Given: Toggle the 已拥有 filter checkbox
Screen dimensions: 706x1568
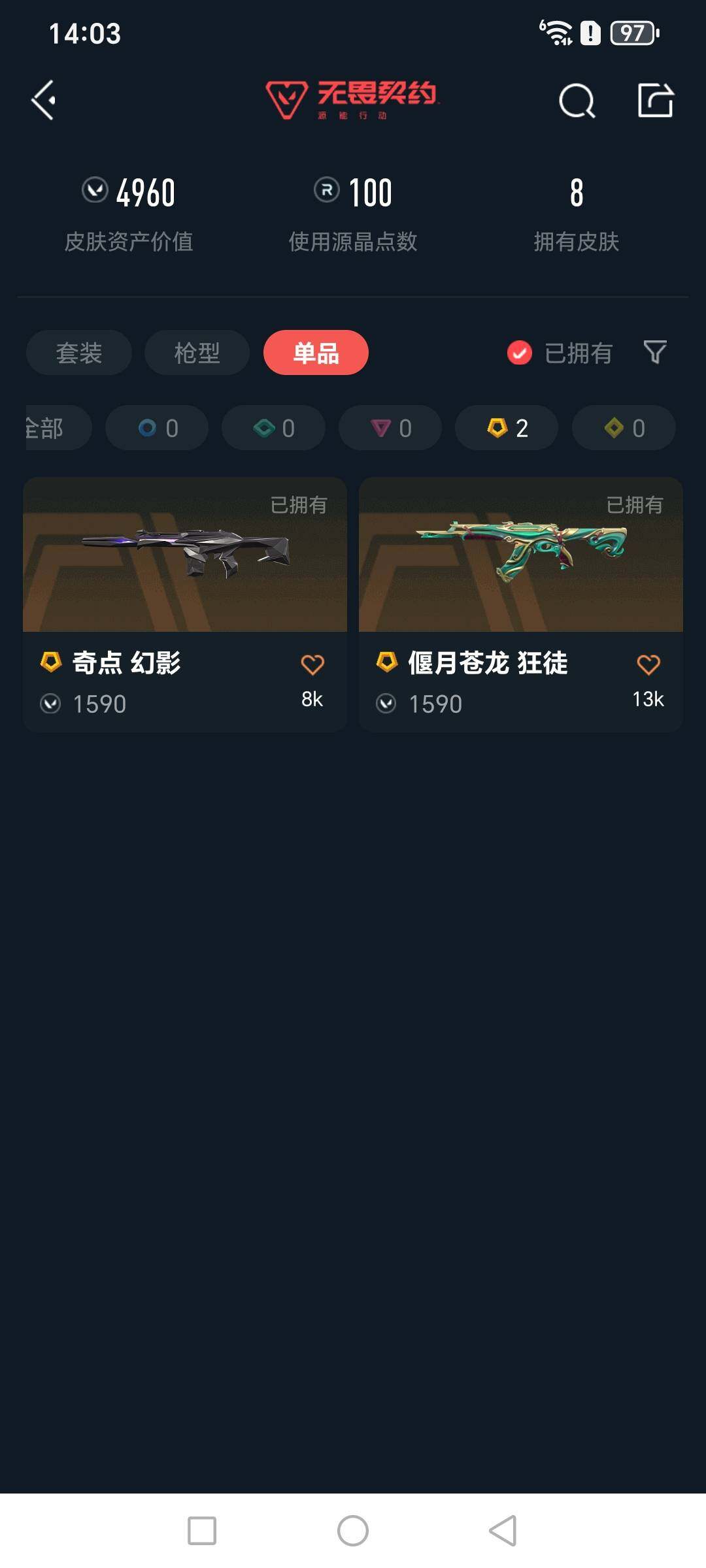Looking at the screenshot, I should point(520,353).
